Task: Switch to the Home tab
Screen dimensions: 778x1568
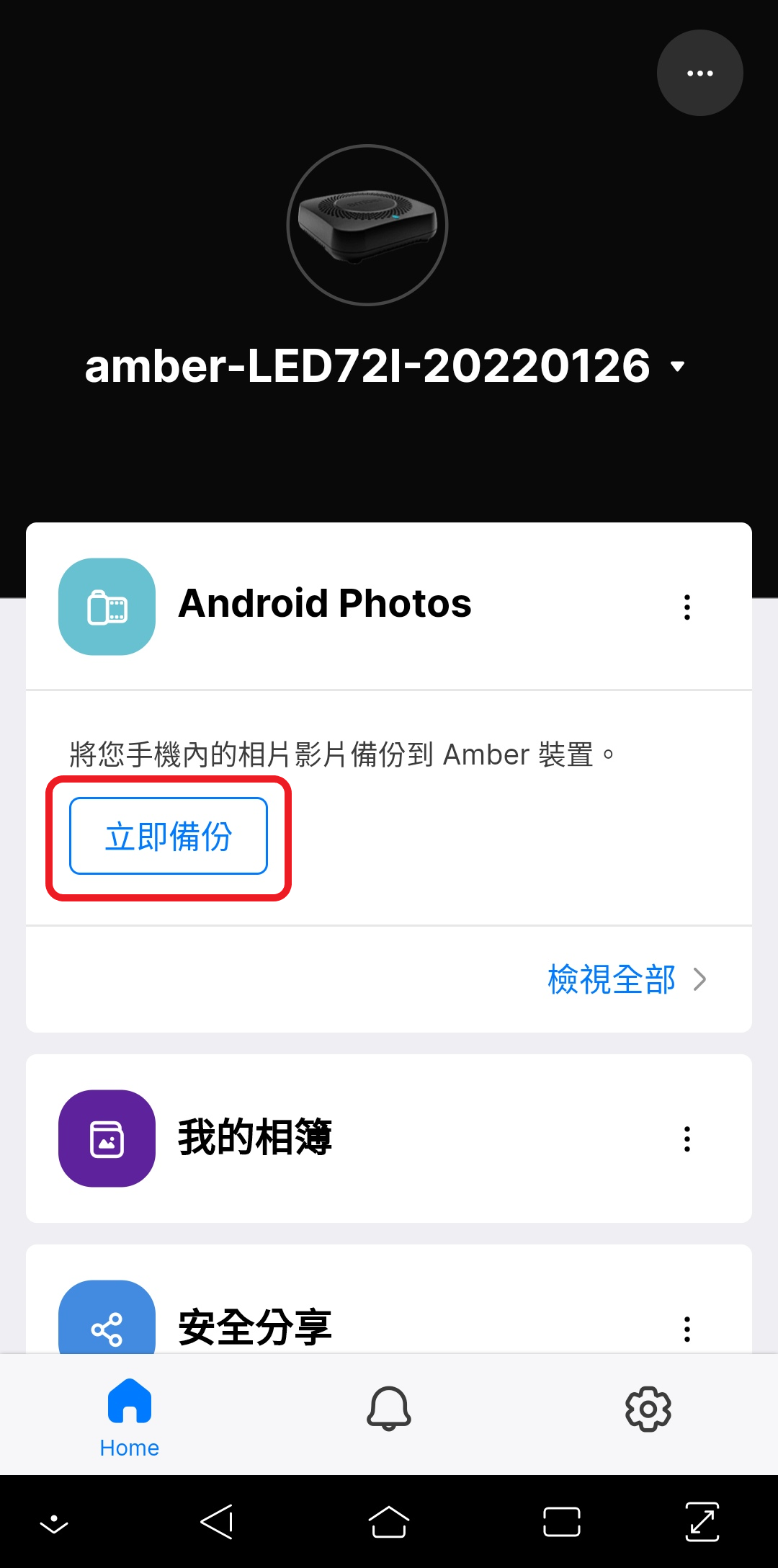Action: pyautogui.click(x=130, y=1415)
